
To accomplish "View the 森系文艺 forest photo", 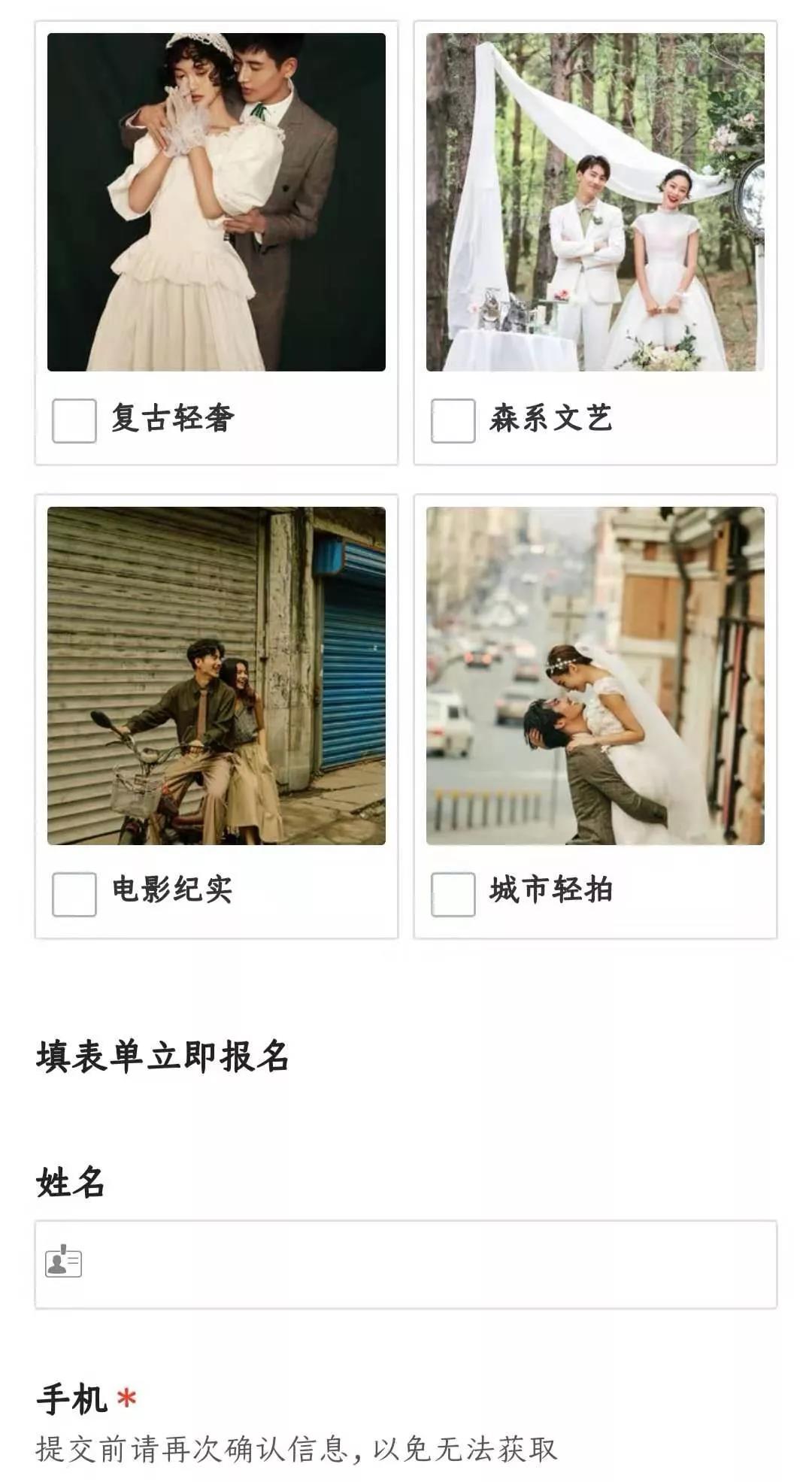I will (595, 202).
